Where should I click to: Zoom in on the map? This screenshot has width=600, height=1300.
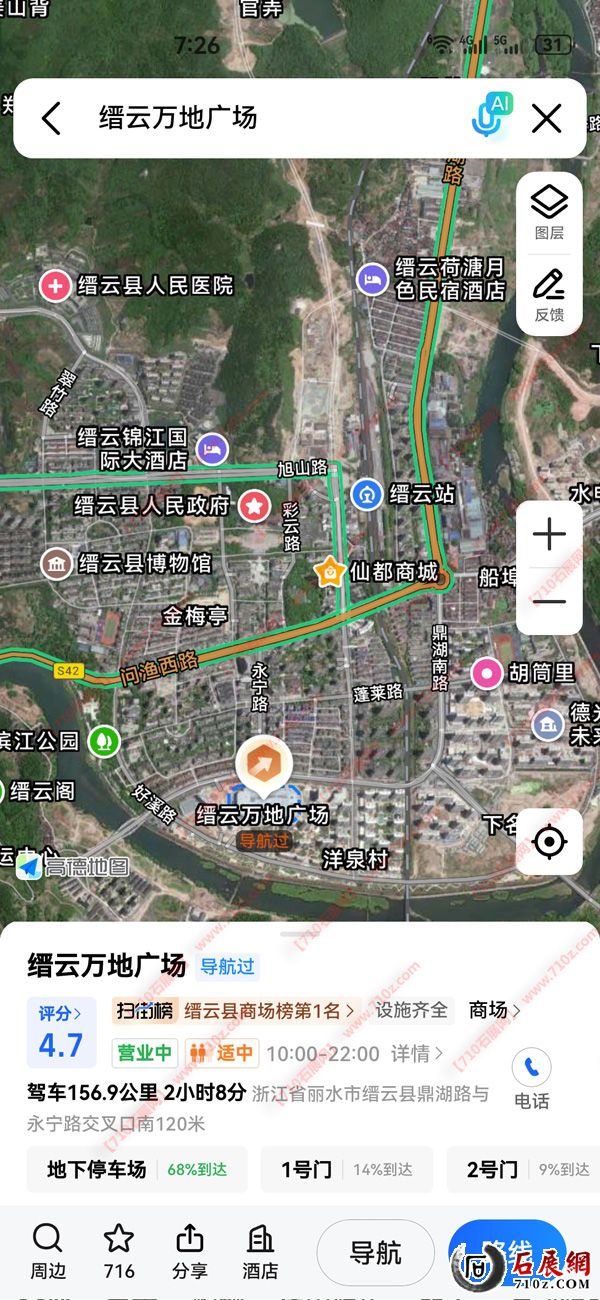[x=549, y=535]
